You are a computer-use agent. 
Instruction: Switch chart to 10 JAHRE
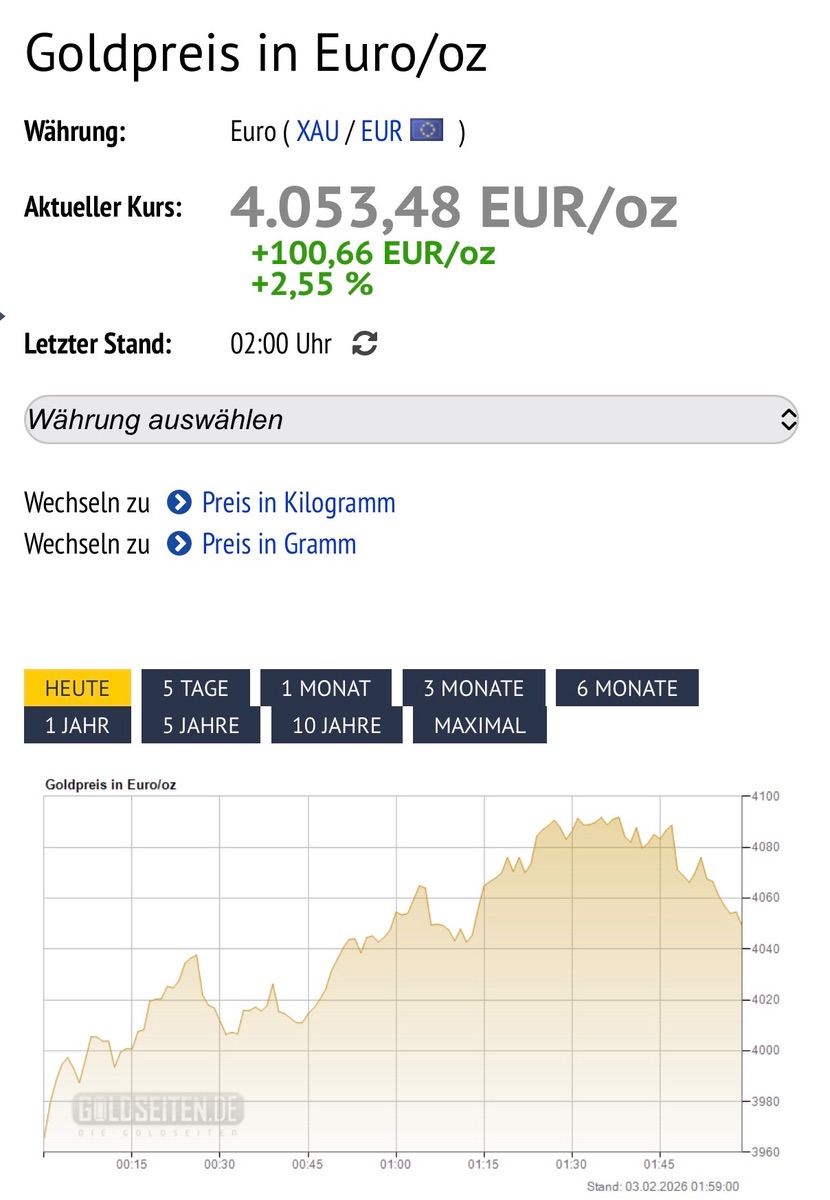(x=337, y=725)
